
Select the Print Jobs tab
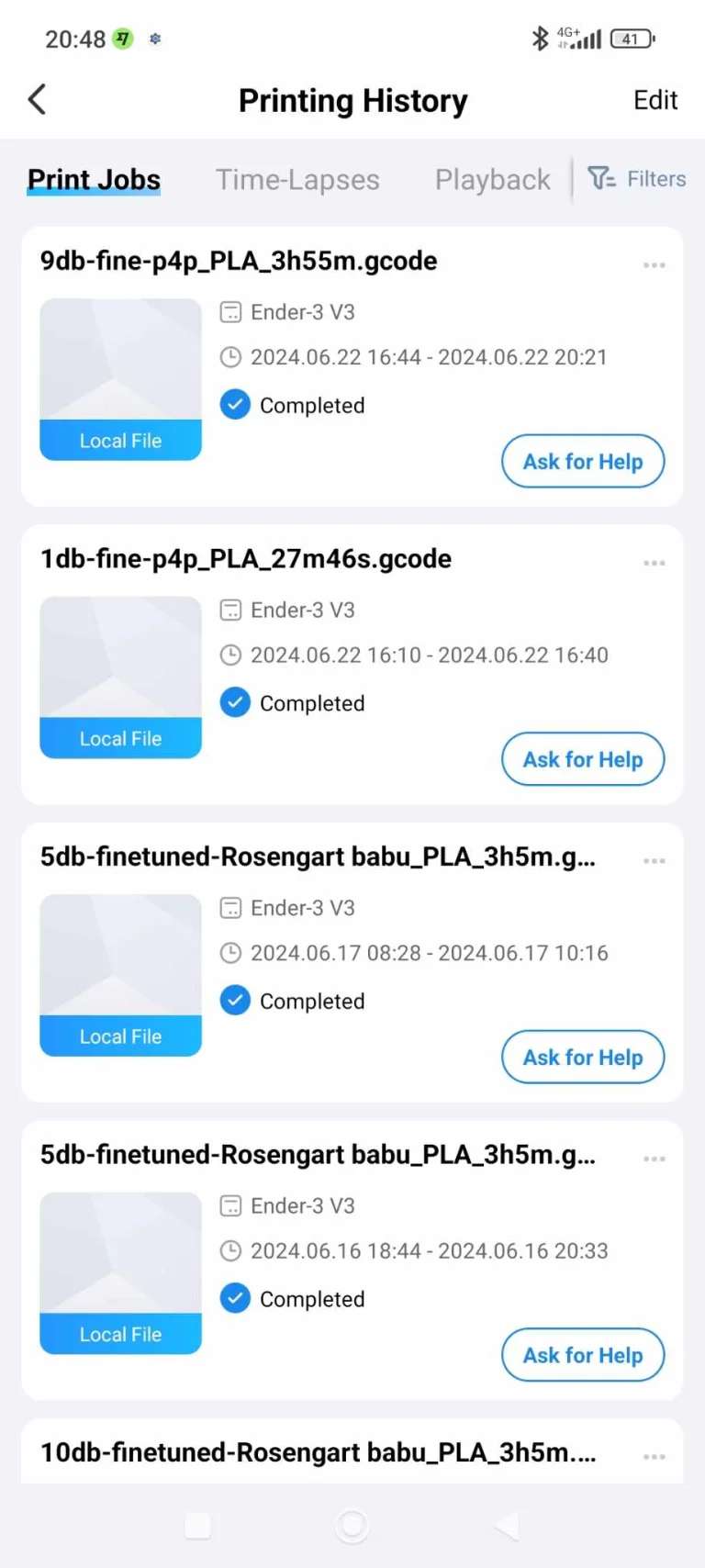pos(94,180)
